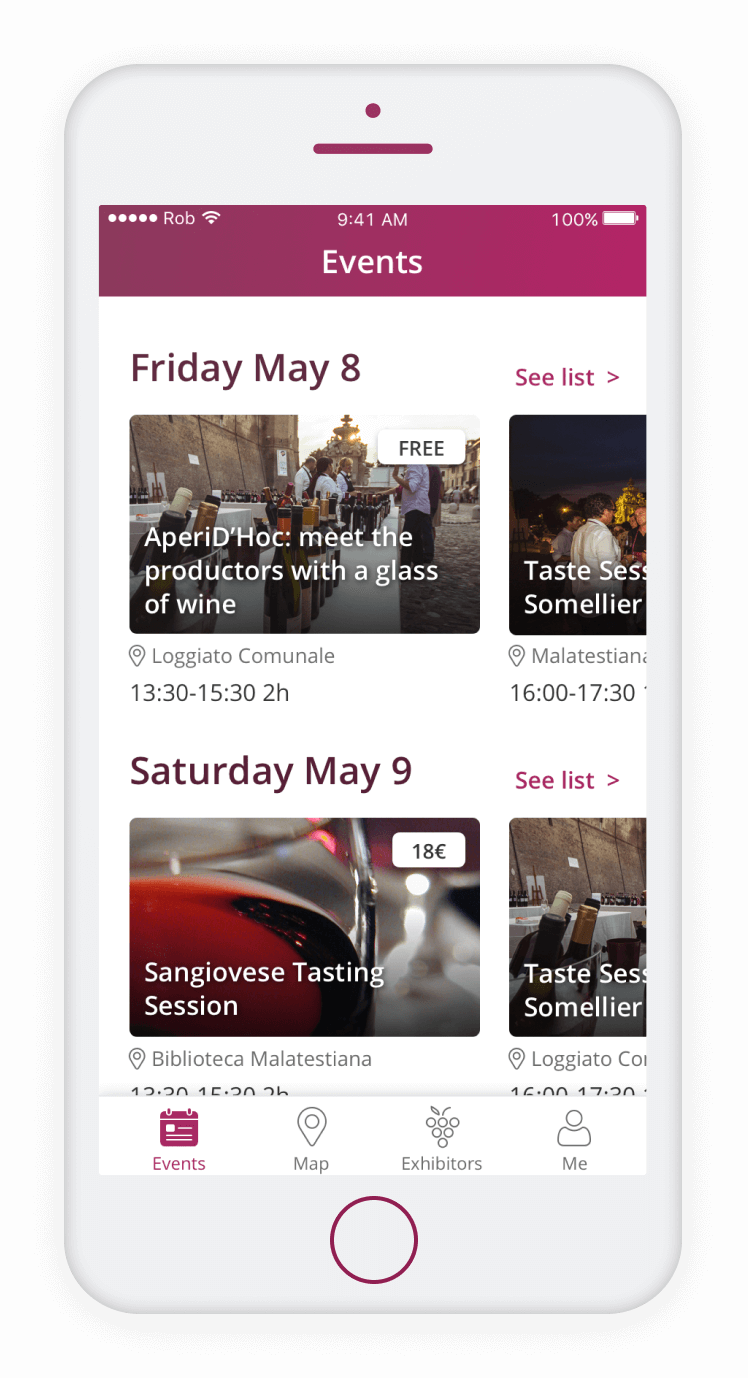Switch to the Map tab
The width and height of the screenshot is (748, 1378).
point(311,1138)
